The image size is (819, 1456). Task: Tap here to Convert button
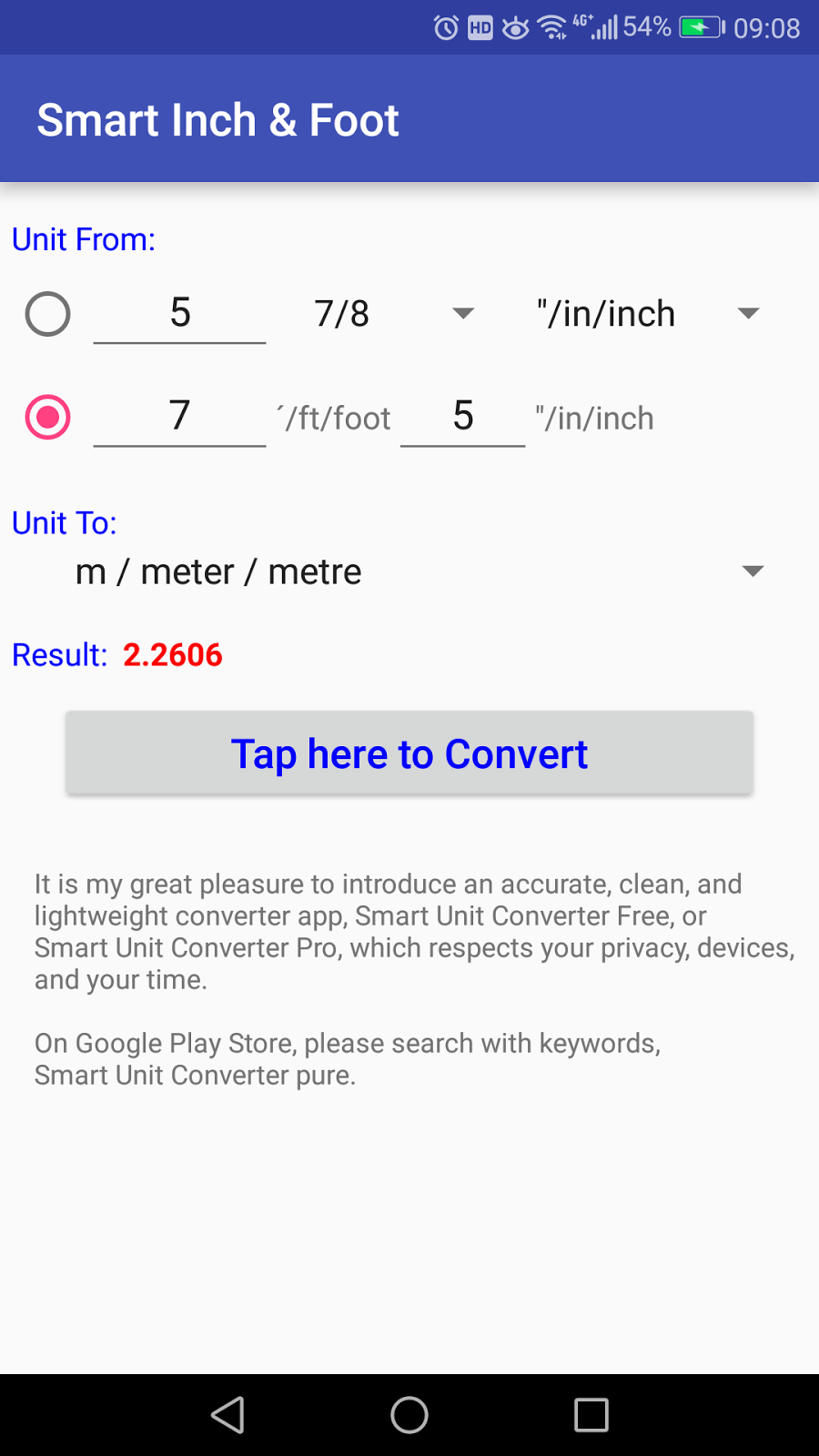[409, 753]
